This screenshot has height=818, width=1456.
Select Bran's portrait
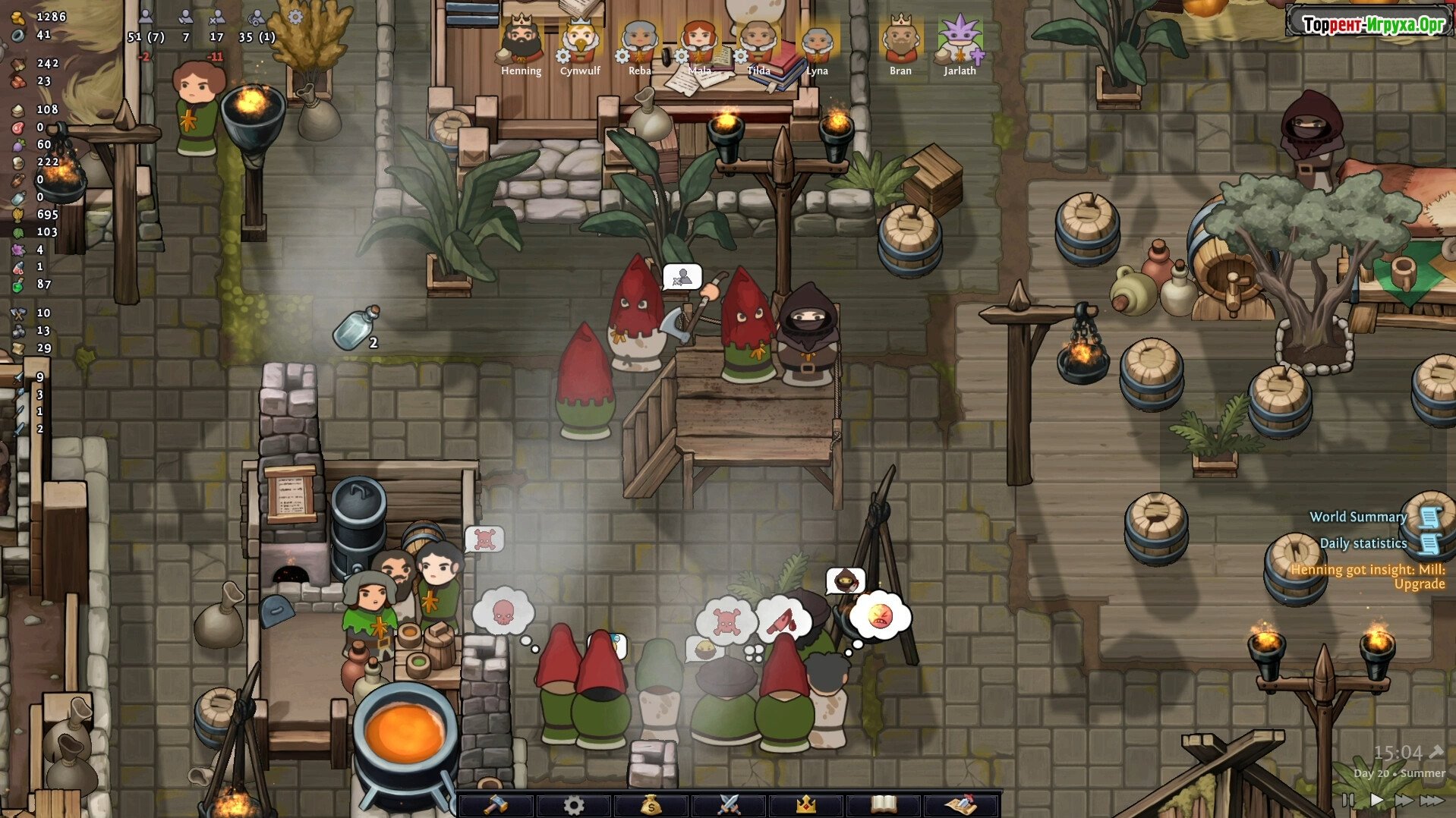[900, 41]
